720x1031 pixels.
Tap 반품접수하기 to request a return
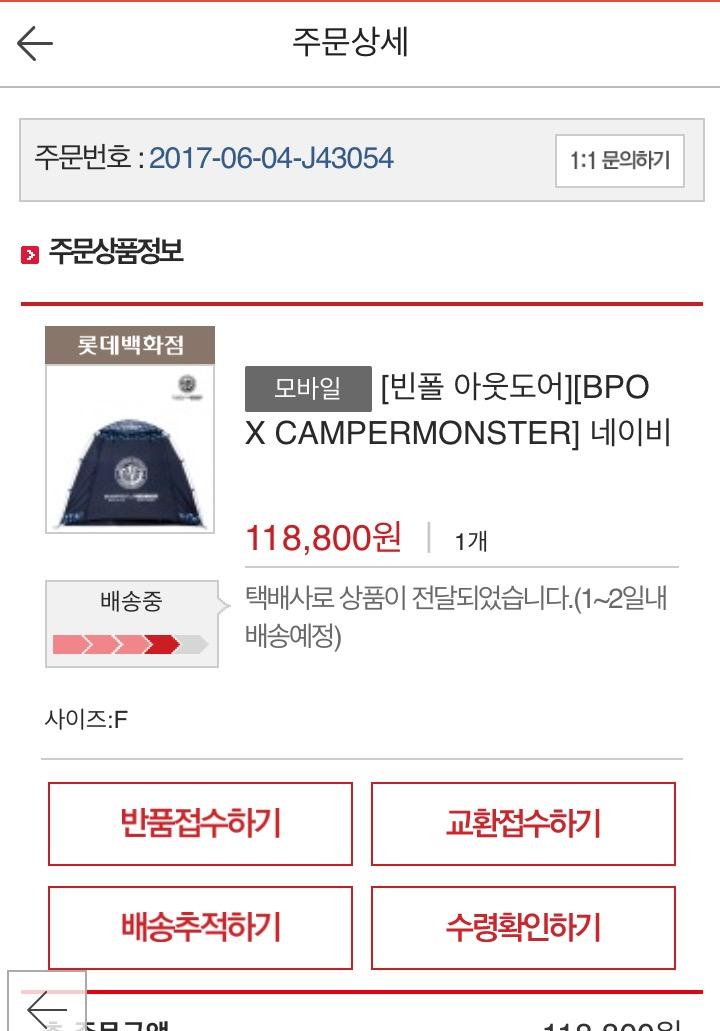200,824
